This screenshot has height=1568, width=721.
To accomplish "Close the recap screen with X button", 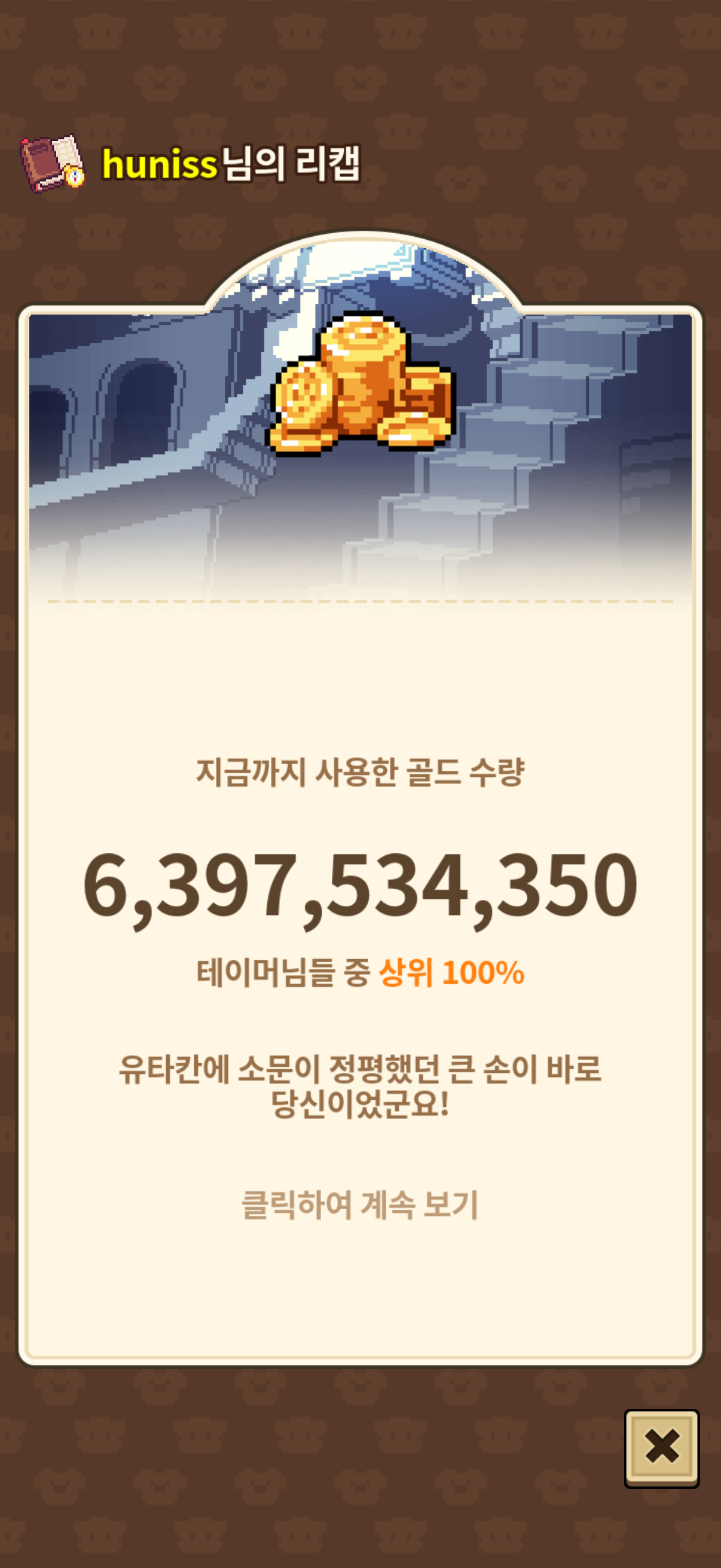I will (x=661, y=1447).
